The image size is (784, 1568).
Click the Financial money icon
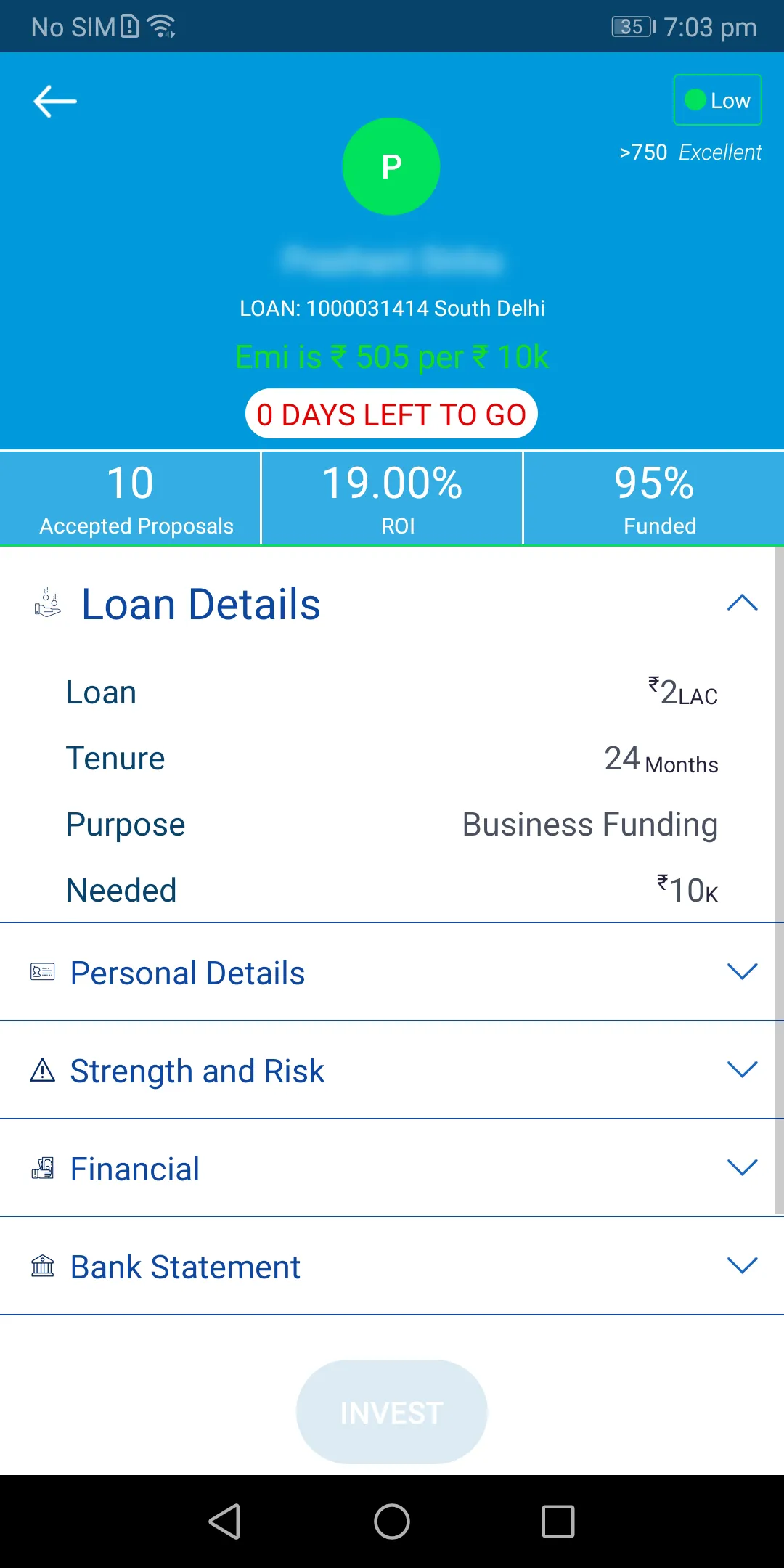pos(42,1167)
